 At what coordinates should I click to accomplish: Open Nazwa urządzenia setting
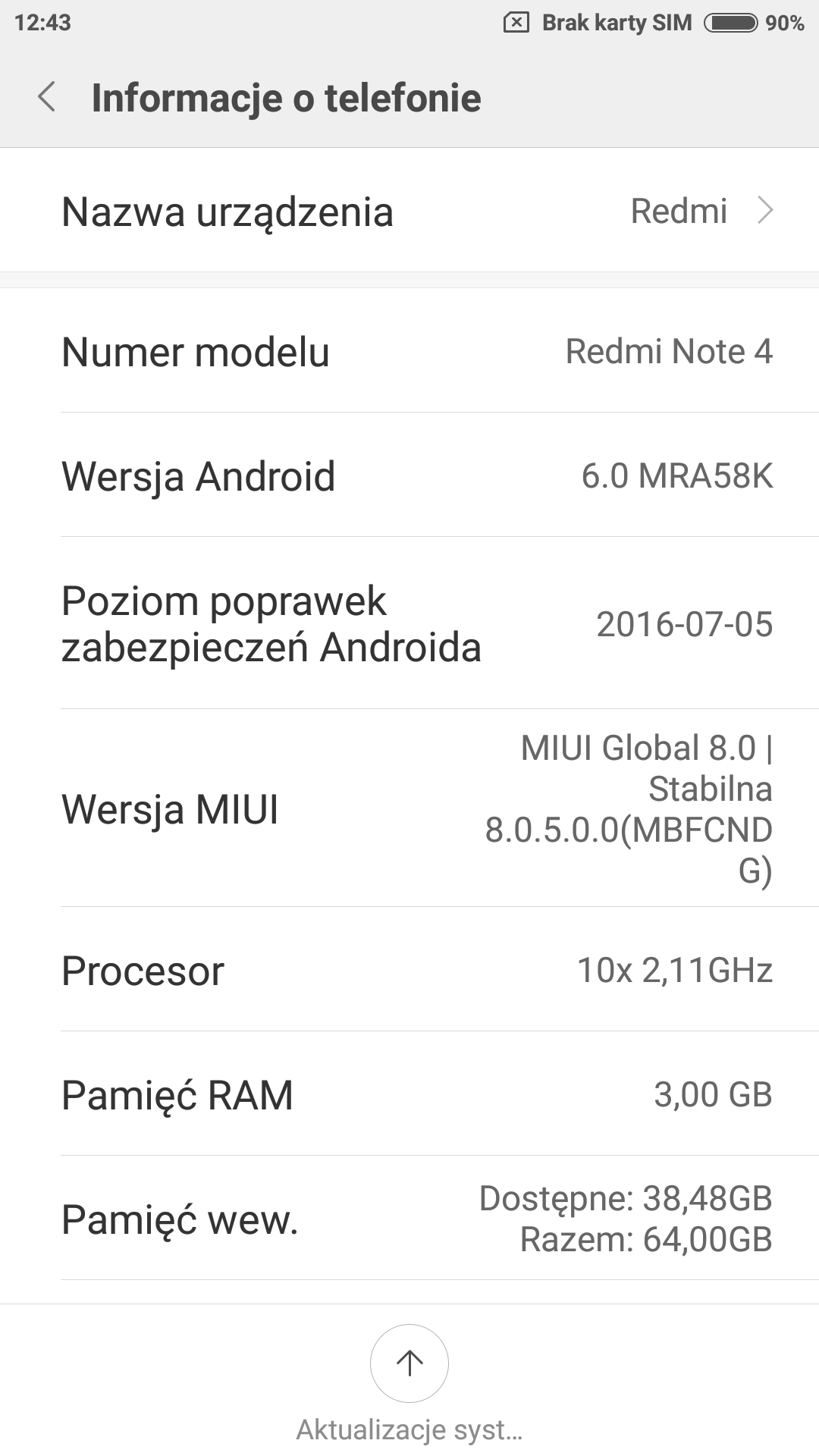(x=409, y=211)
